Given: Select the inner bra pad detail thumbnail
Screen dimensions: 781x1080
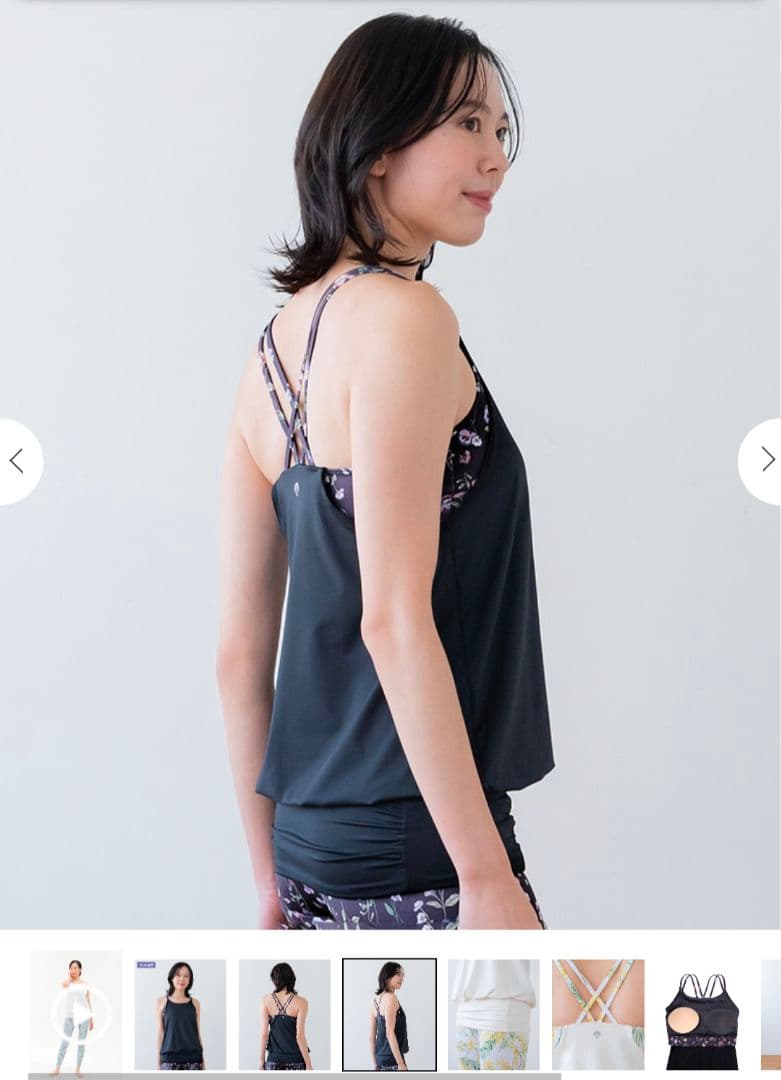Looking at the screenshot, I should click(702, 1014).
